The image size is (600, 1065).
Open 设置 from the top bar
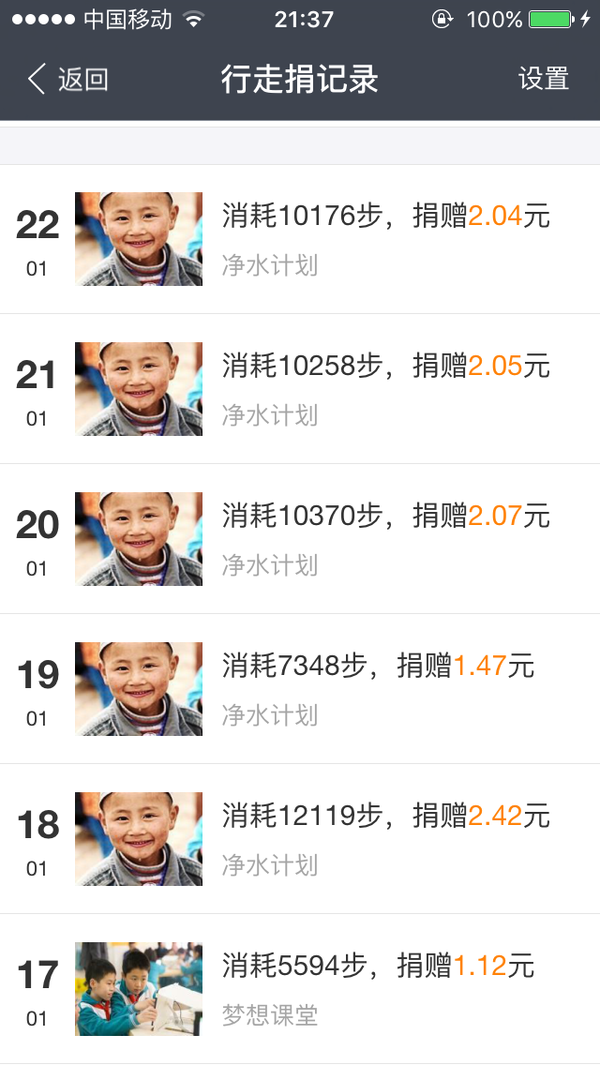[543, 79]
